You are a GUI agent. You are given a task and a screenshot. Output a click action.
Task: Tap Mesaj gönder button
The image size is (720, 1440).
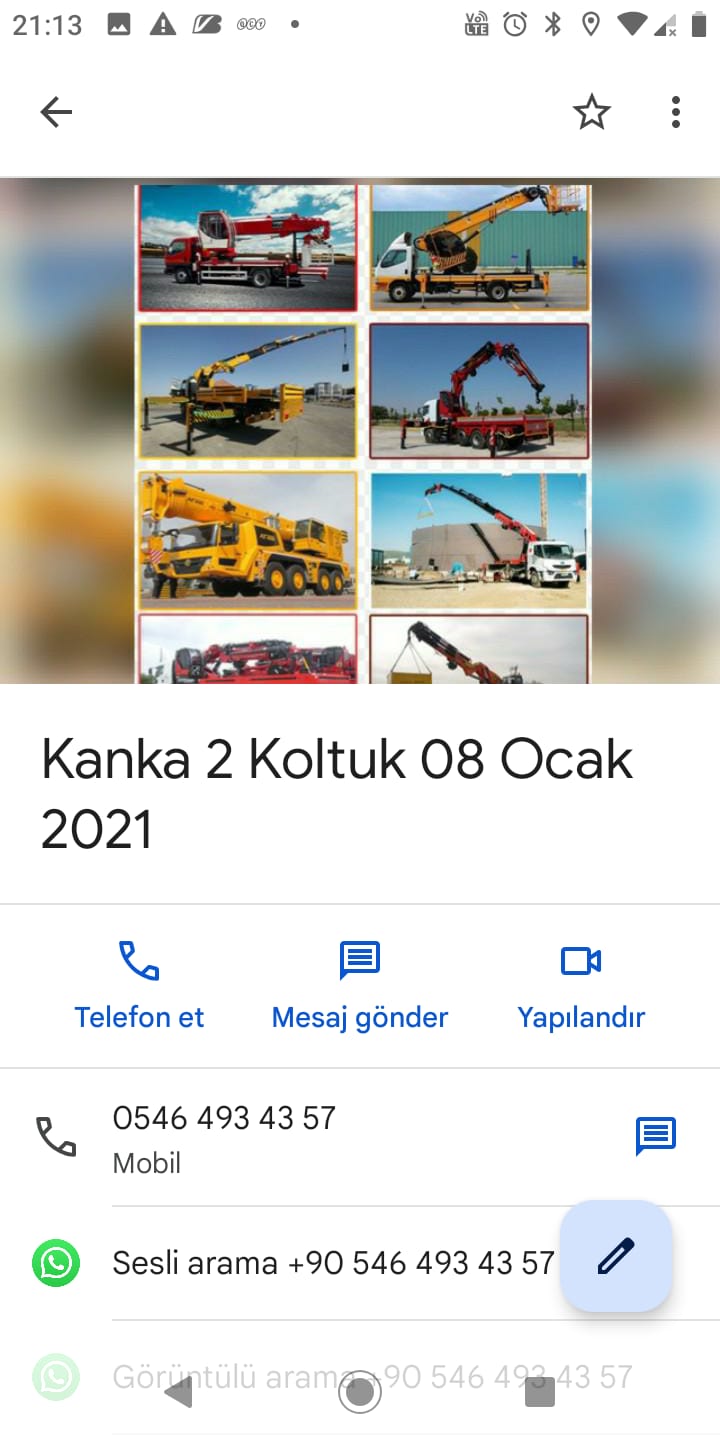pyautogui.click(x=360, y=986)
